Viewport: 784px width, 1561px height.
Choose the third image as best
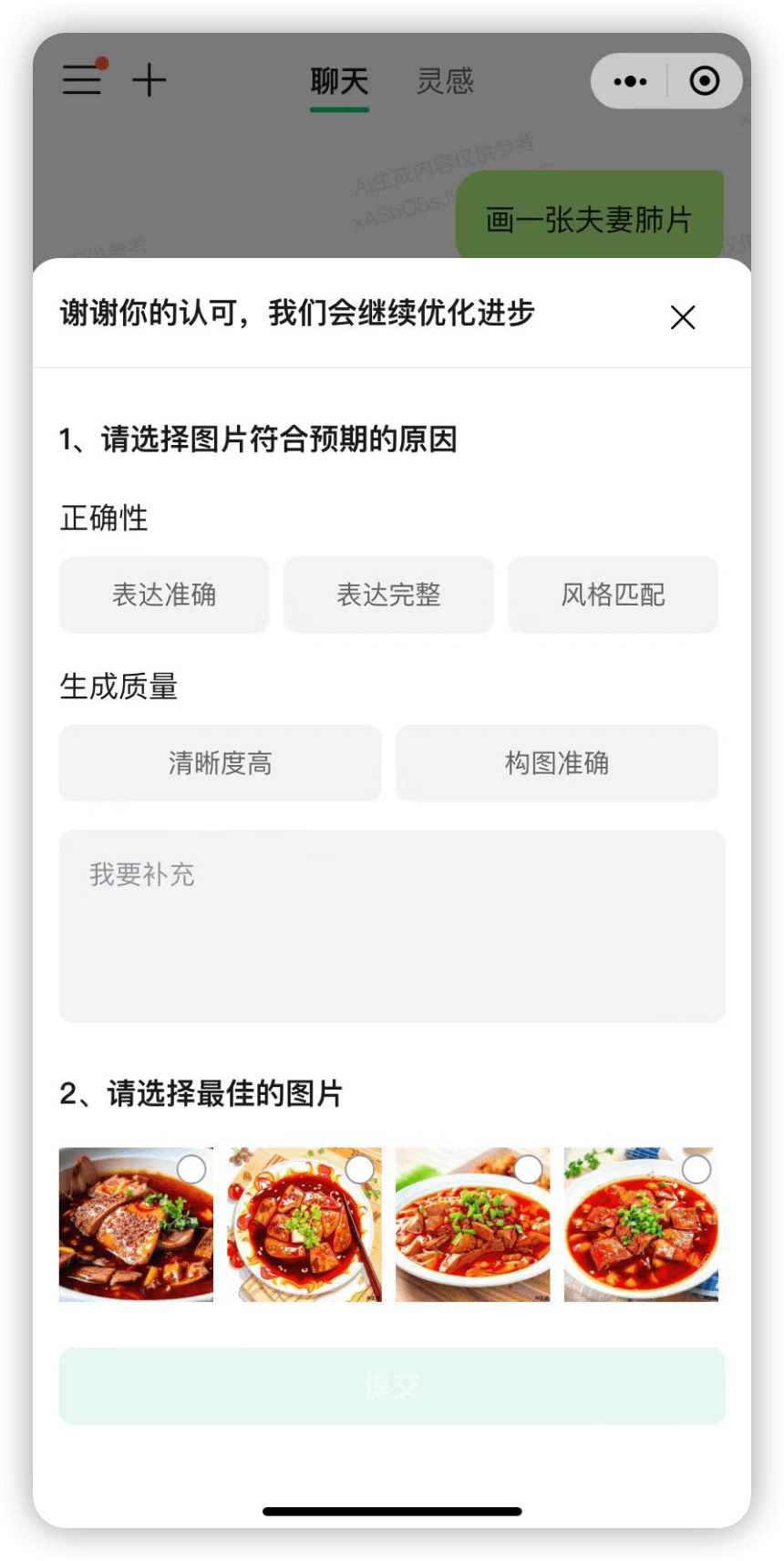point(528,1170)
